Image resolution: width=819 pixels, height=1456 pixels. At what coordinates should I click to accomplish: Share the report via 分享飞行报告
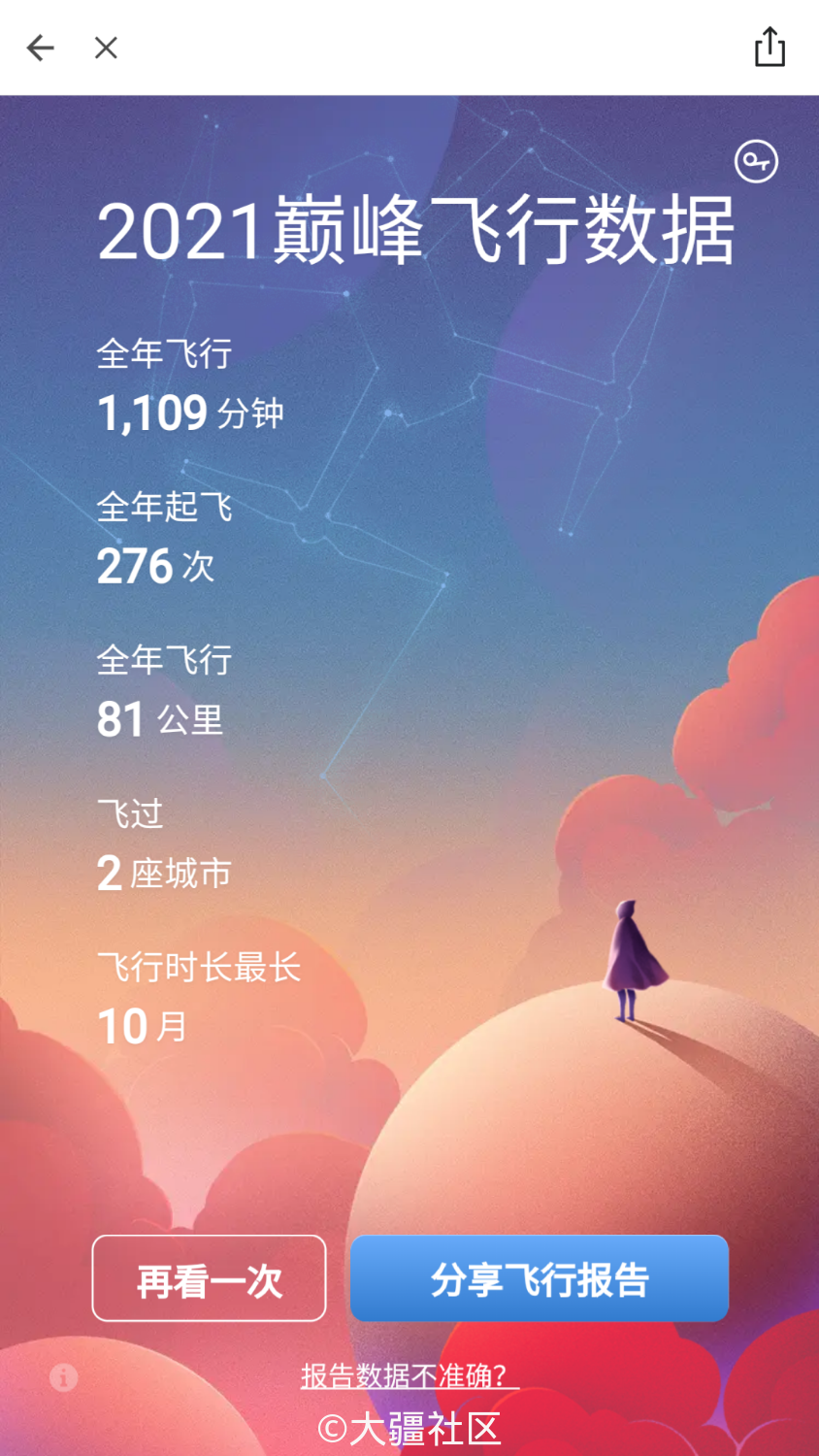tap(540, 1278)
